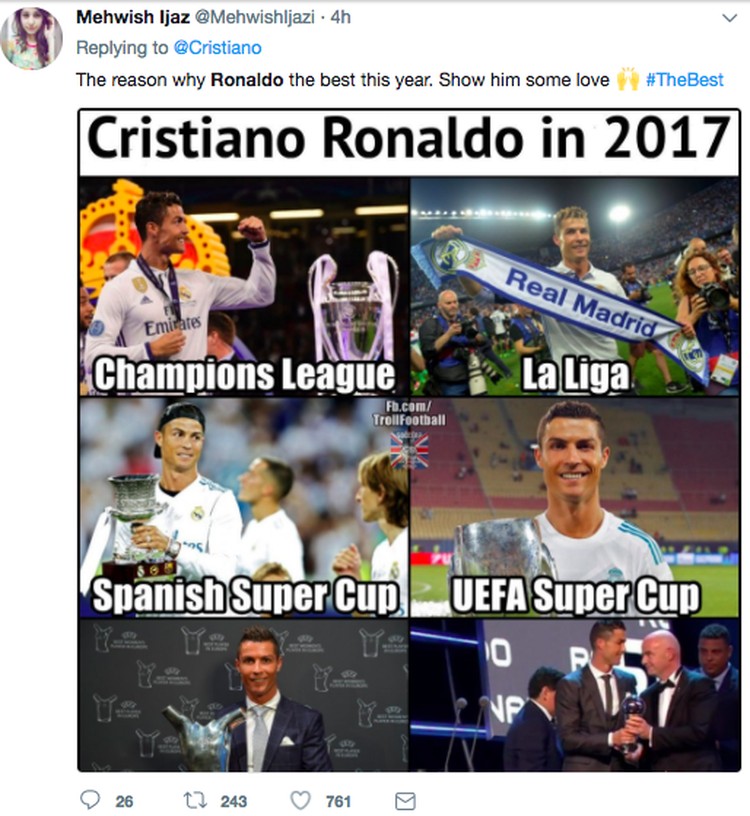This screenshot has height=816, width=750.
Task: Reply to Mehwish Ijaz's tweet
Action: pyautogui.click(x=90, y=801)
